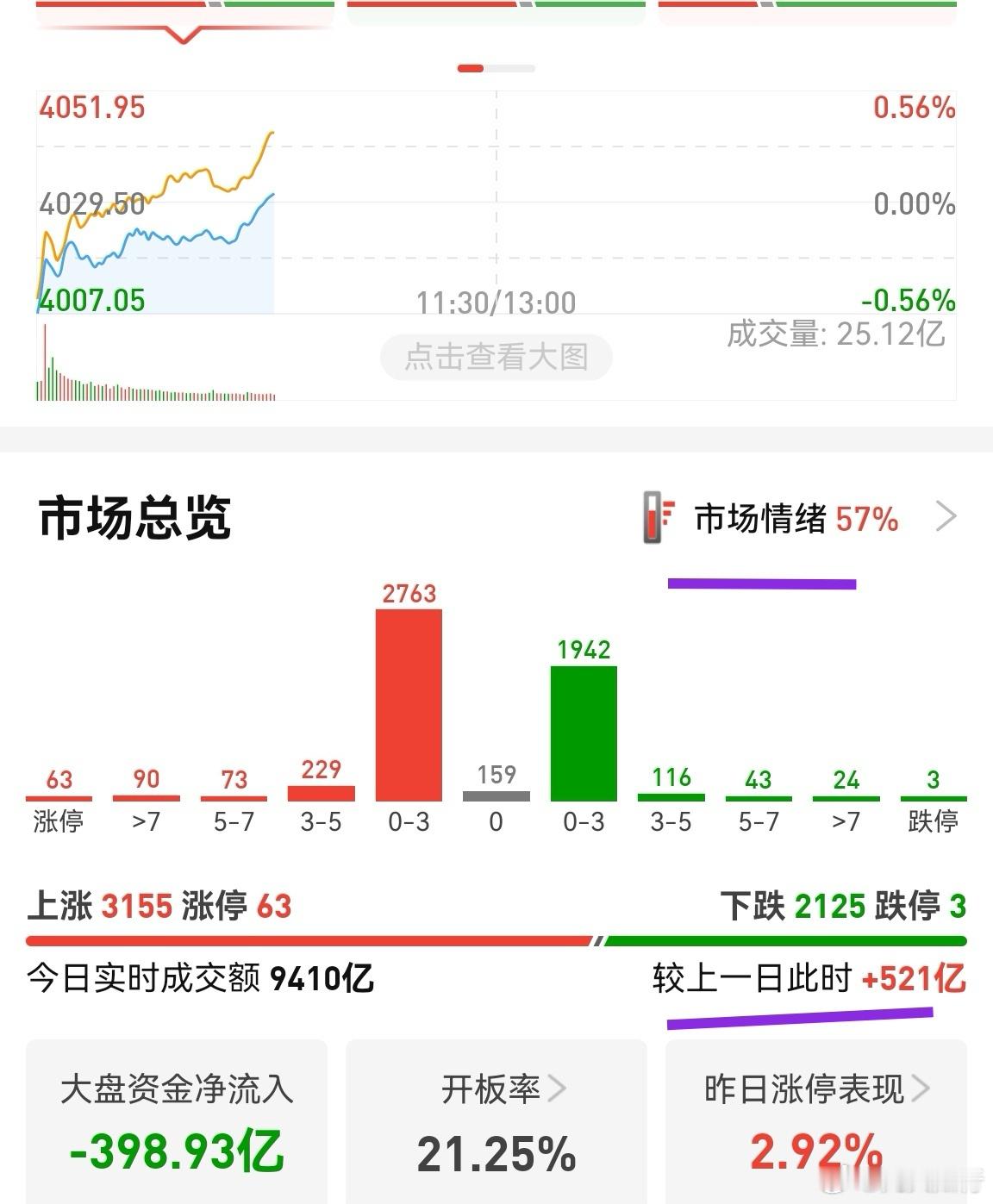The image size is (993, 1204).
Task: Tap the market sentiment thermometer icon
Action: (x=659, y=517)
